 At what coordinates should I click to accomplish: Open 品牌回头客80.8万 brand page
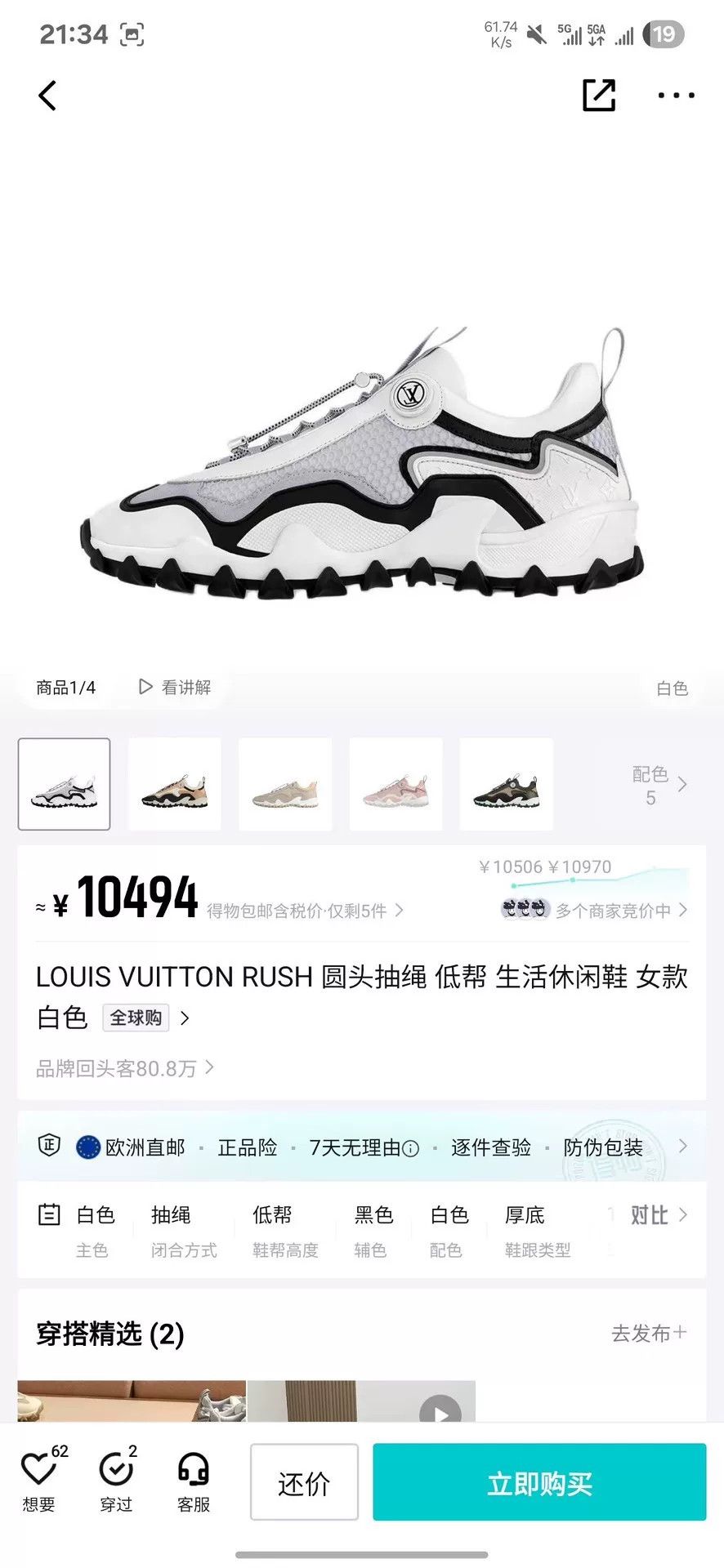click(x=125, y=1068)
